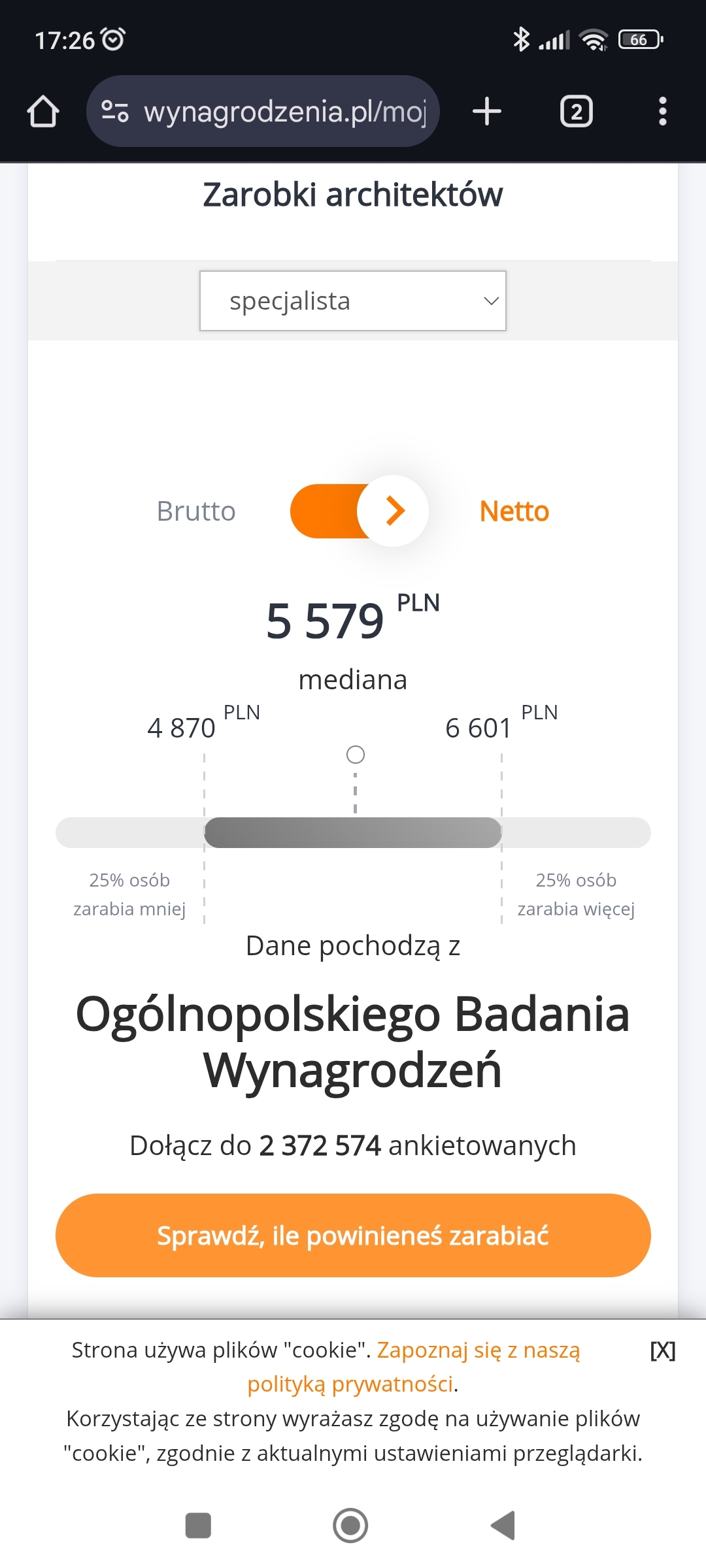The image size is (706, 1568).
Task: Expand the specjalista position dropdown
Action: click(x=353, y=301)
